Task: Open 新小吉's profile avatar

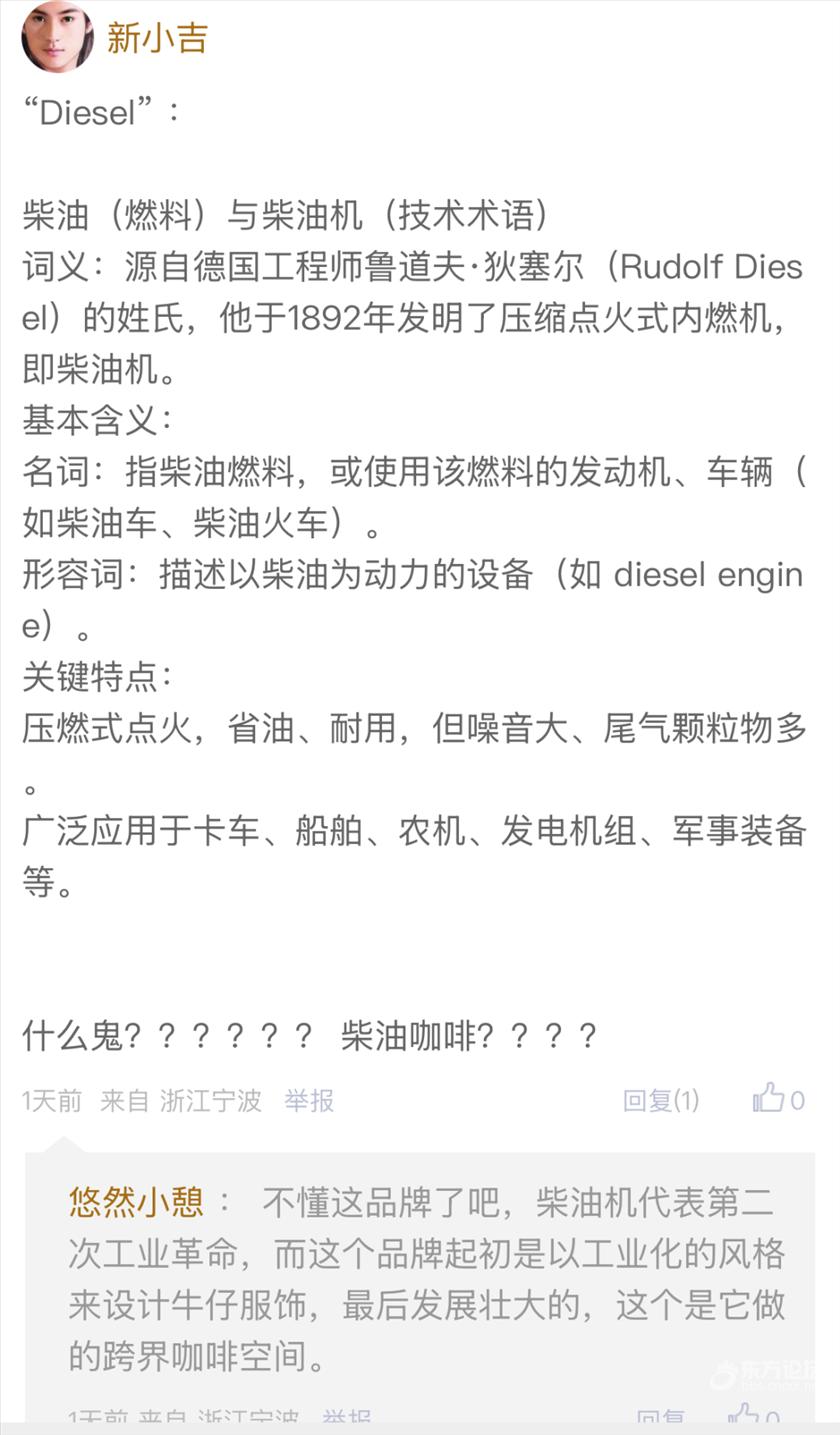Action: [x=57, y=37]
